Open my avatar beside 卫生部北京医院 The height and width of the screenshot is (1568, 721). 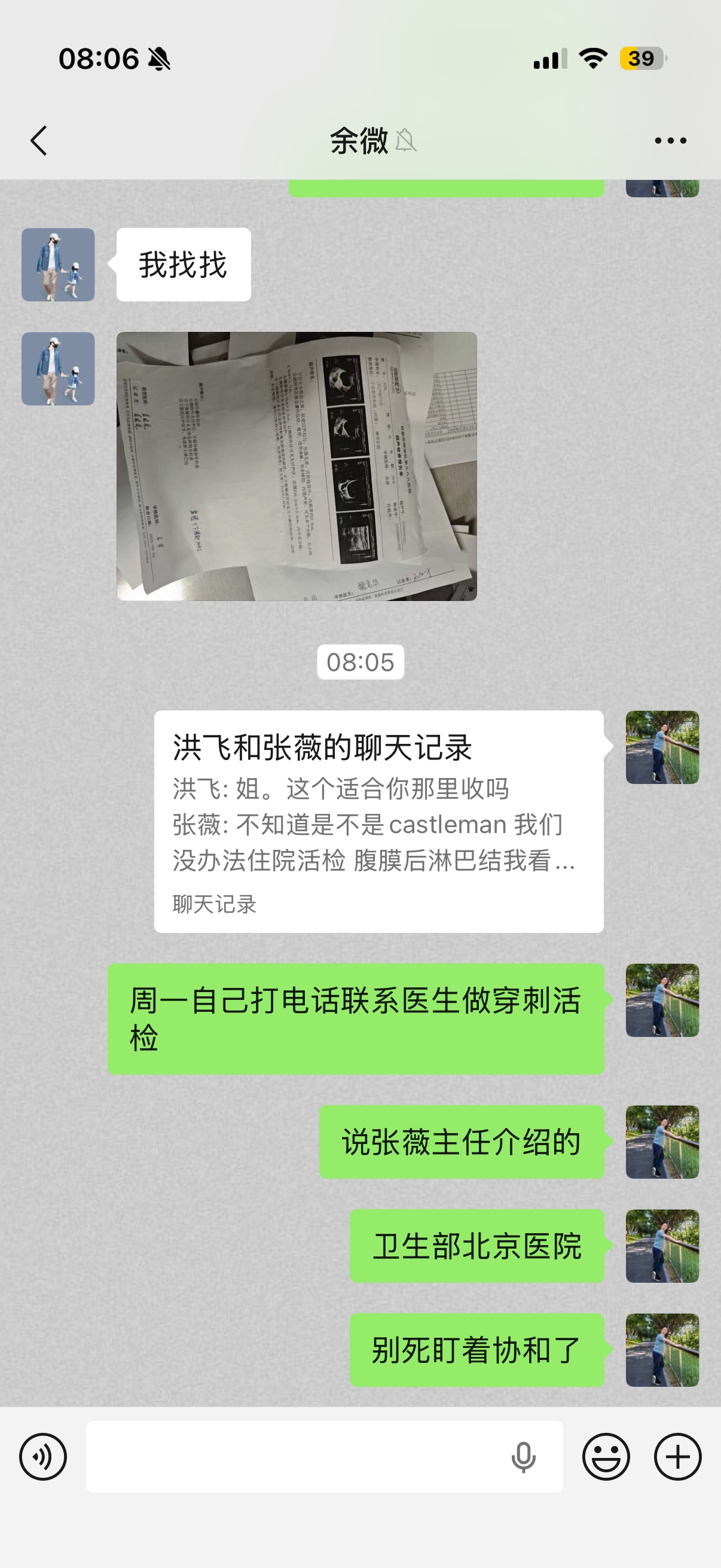(x=662, y=1246)
